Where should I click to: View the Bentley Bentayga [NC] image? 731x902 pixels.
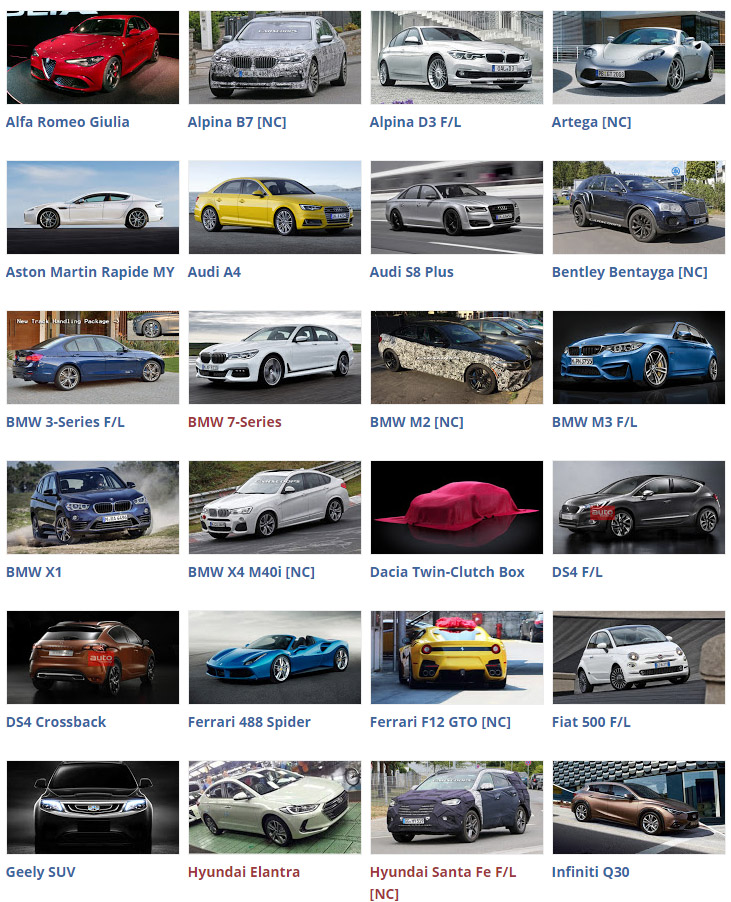point(638,207)
